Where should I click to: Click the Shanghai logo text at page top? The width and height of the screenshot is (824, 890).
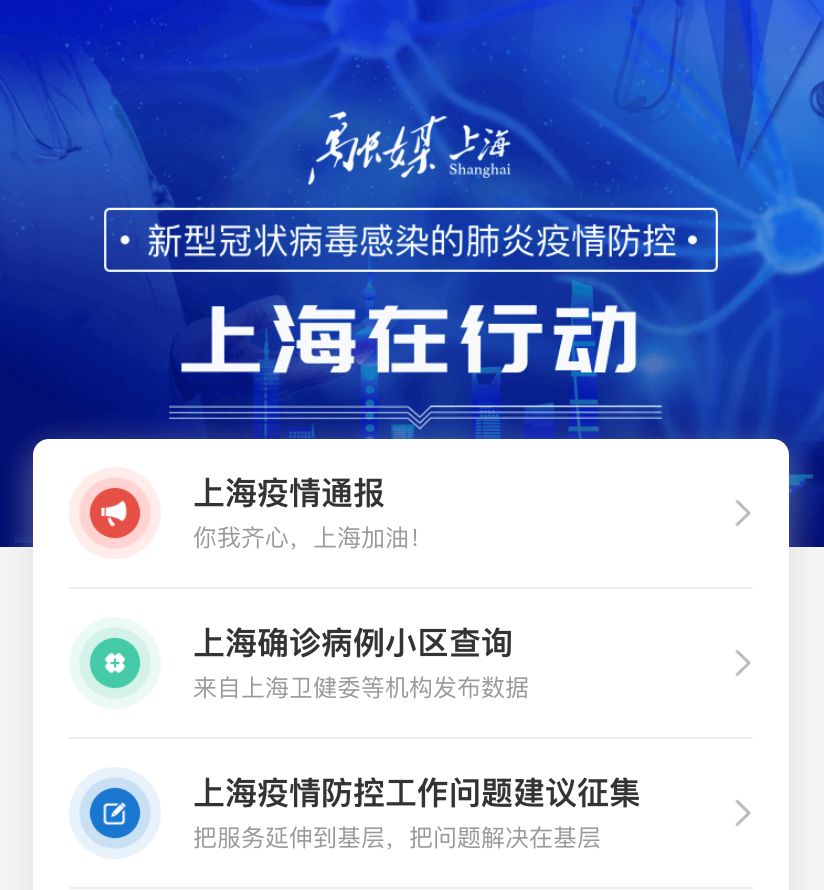point(411,148)
